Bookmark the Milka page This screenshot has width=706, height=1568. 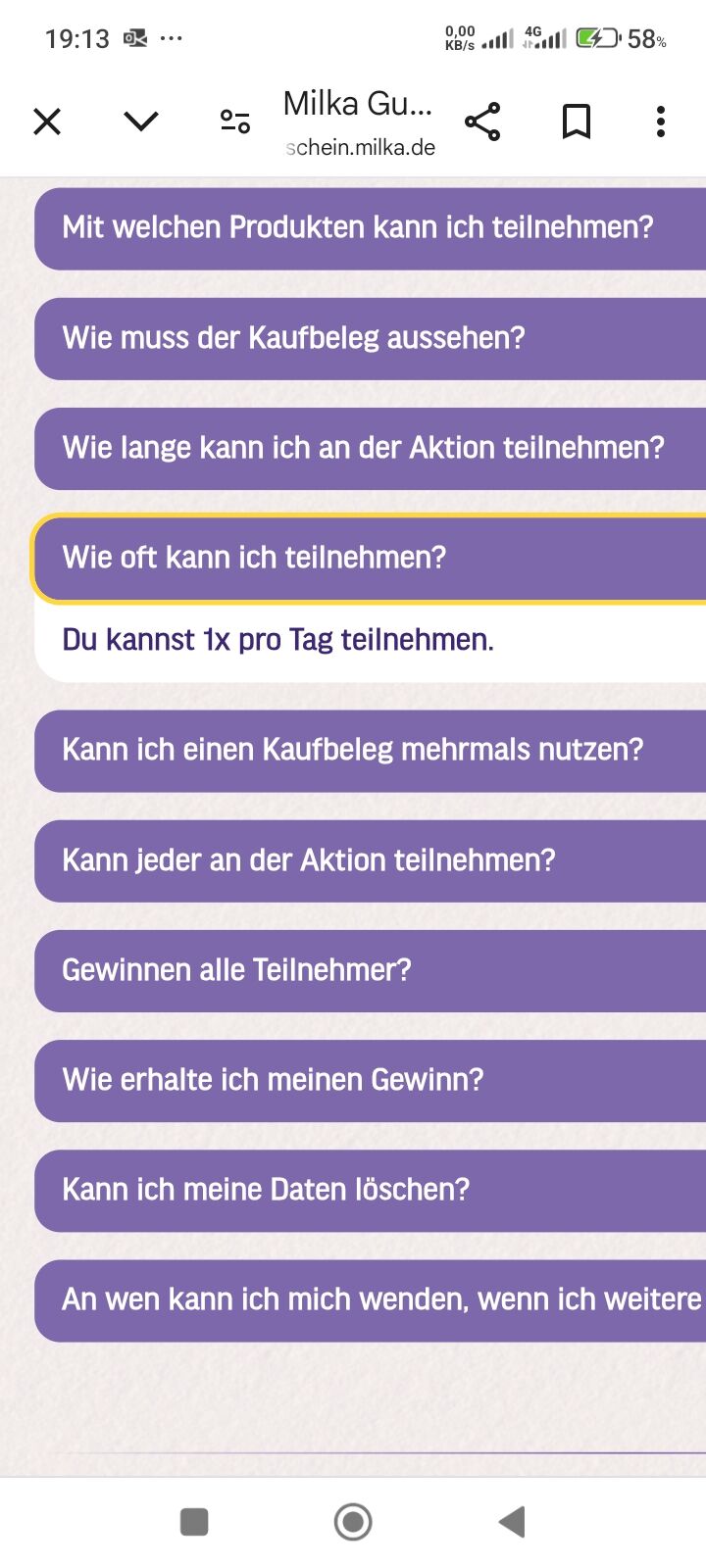pyautogui.click(x=577, y=122)
